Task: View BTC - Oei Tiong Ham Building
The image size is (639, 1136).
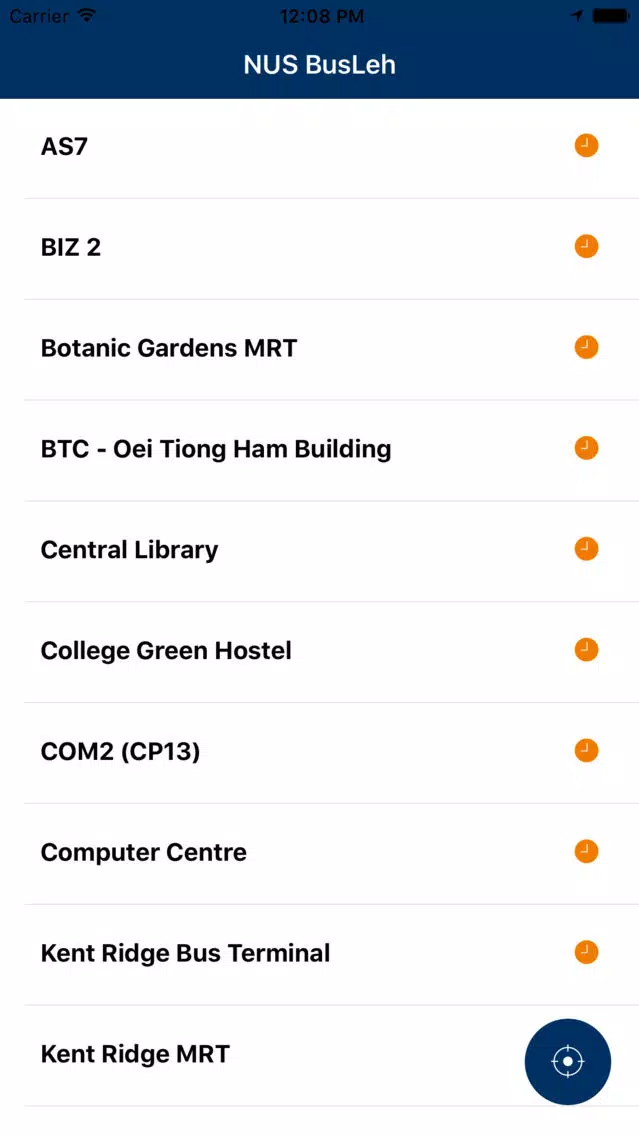Action: (x=320, y=450)
